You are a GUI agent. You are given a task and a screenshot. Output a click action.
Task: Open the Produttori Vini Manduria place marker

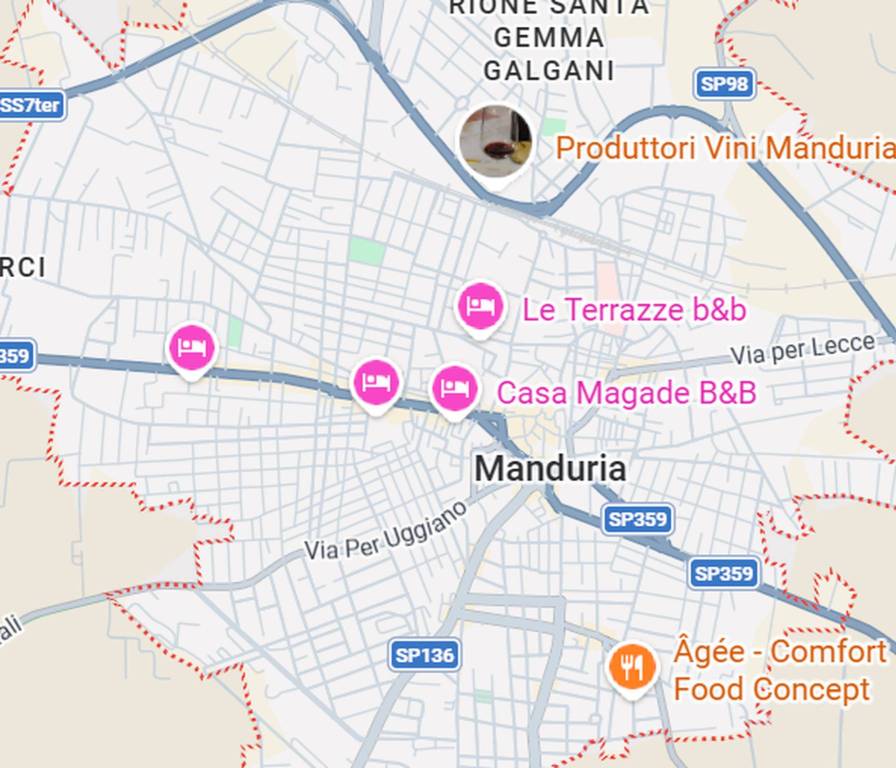click(495, 141)
